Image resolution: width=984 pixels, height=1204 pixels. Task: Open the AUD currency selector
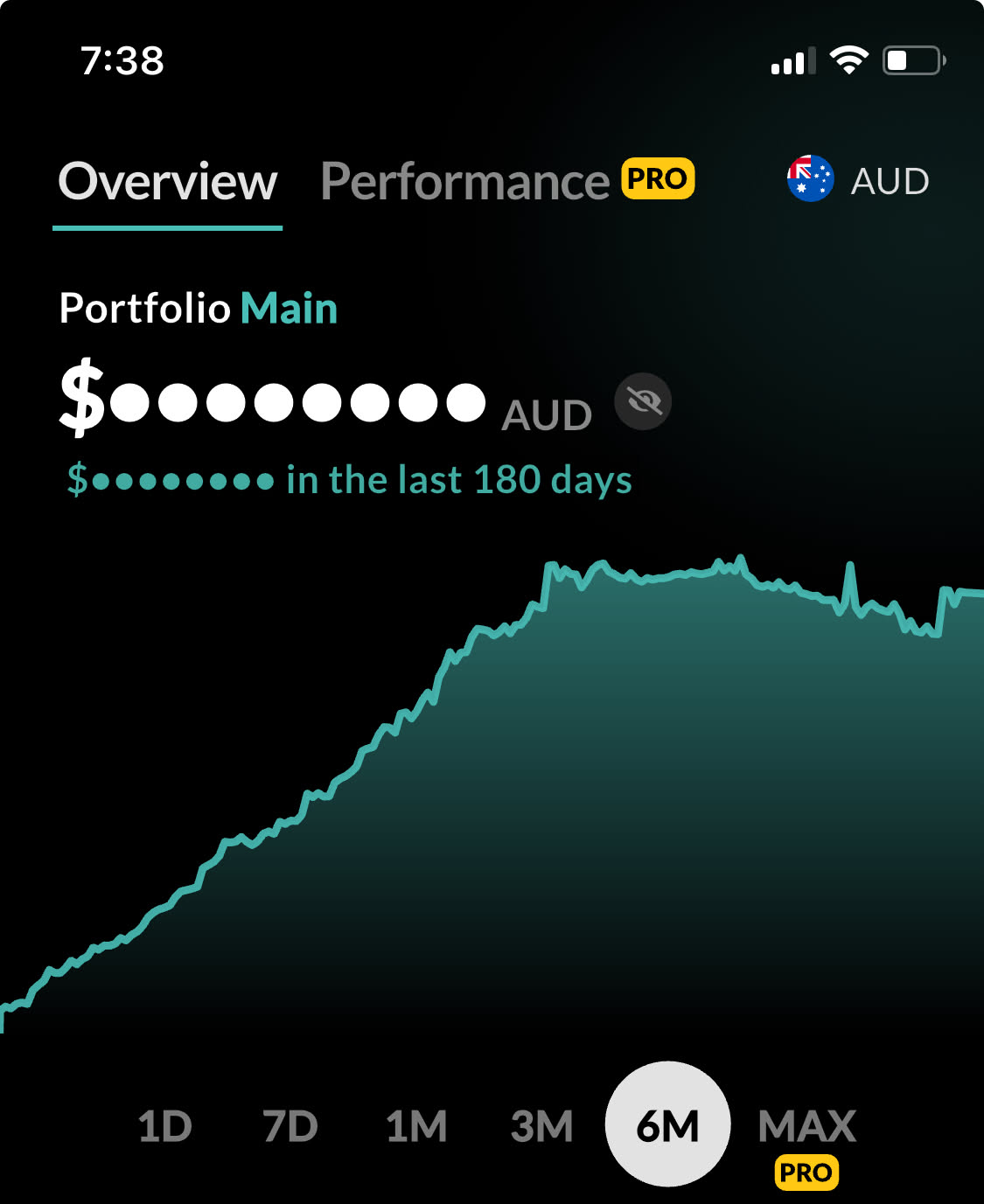(x=858, y=179)
